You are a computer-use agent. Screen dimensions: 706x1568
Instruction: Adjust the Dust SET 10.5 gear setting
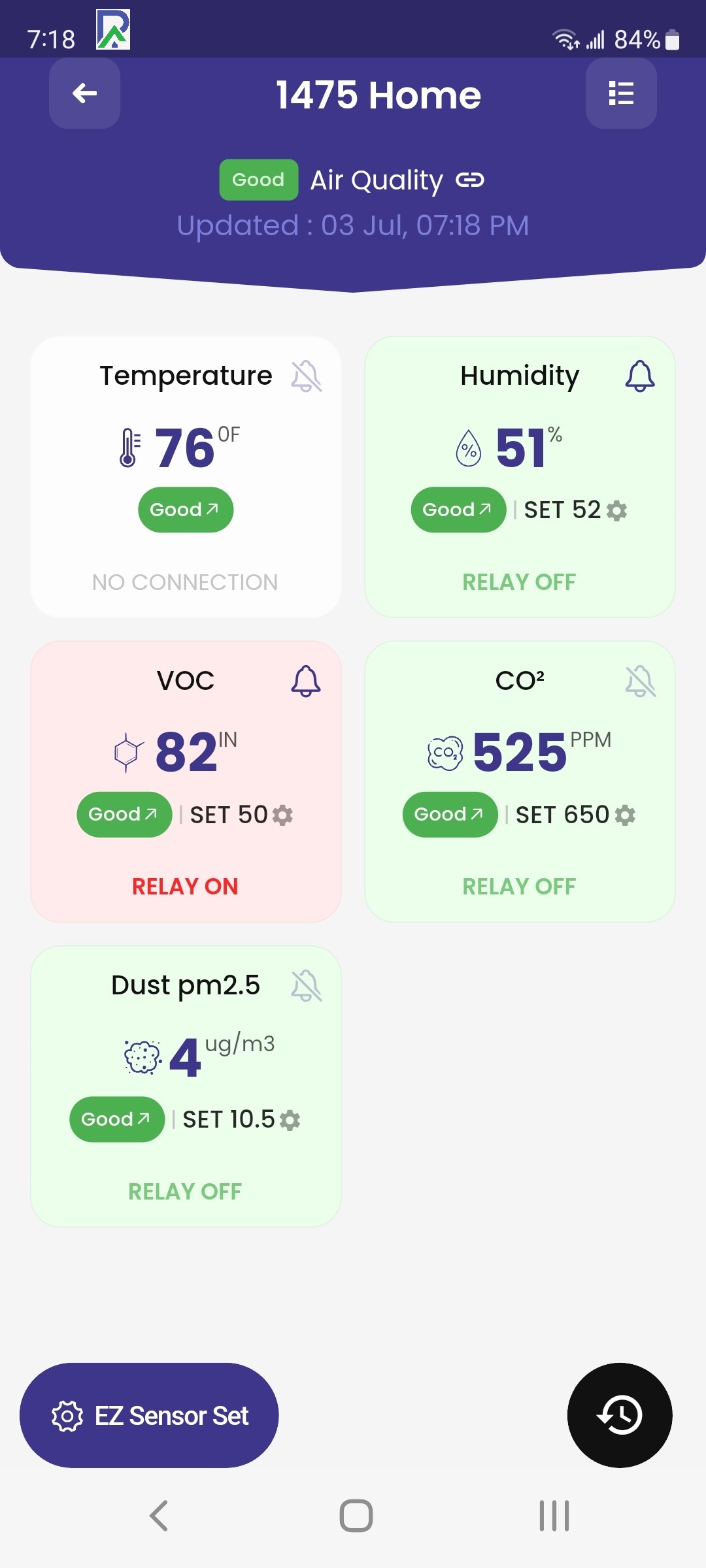click(290, 1120)
